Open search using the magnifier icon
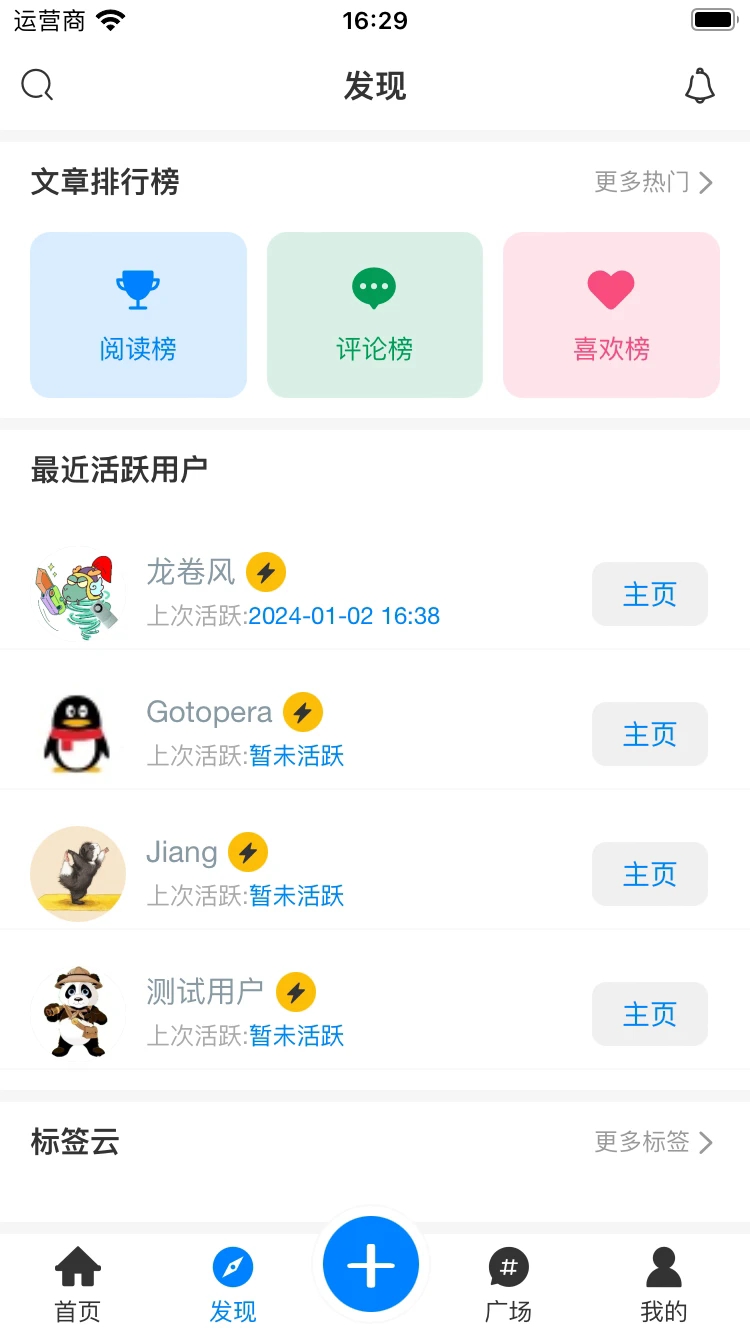750x1334 pixels. click(x=37, y=85)
